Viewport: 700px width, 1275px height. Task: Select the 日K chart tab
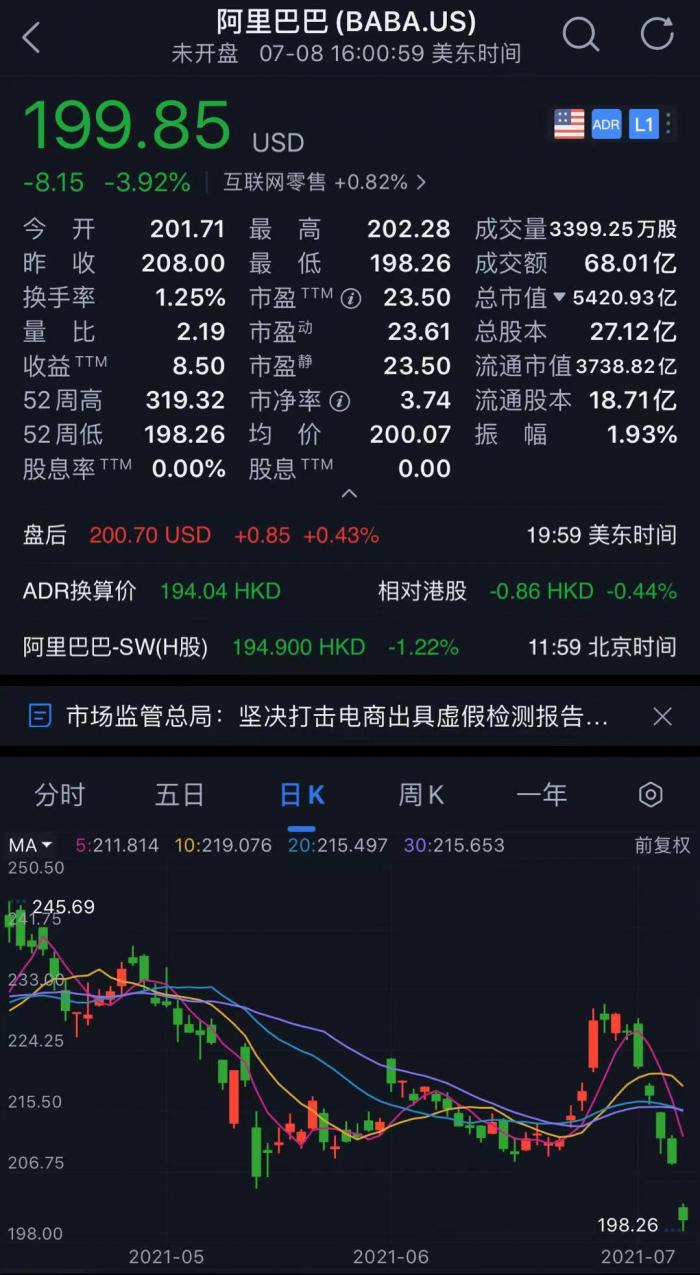pyautogui.click(x=301, y=795)
